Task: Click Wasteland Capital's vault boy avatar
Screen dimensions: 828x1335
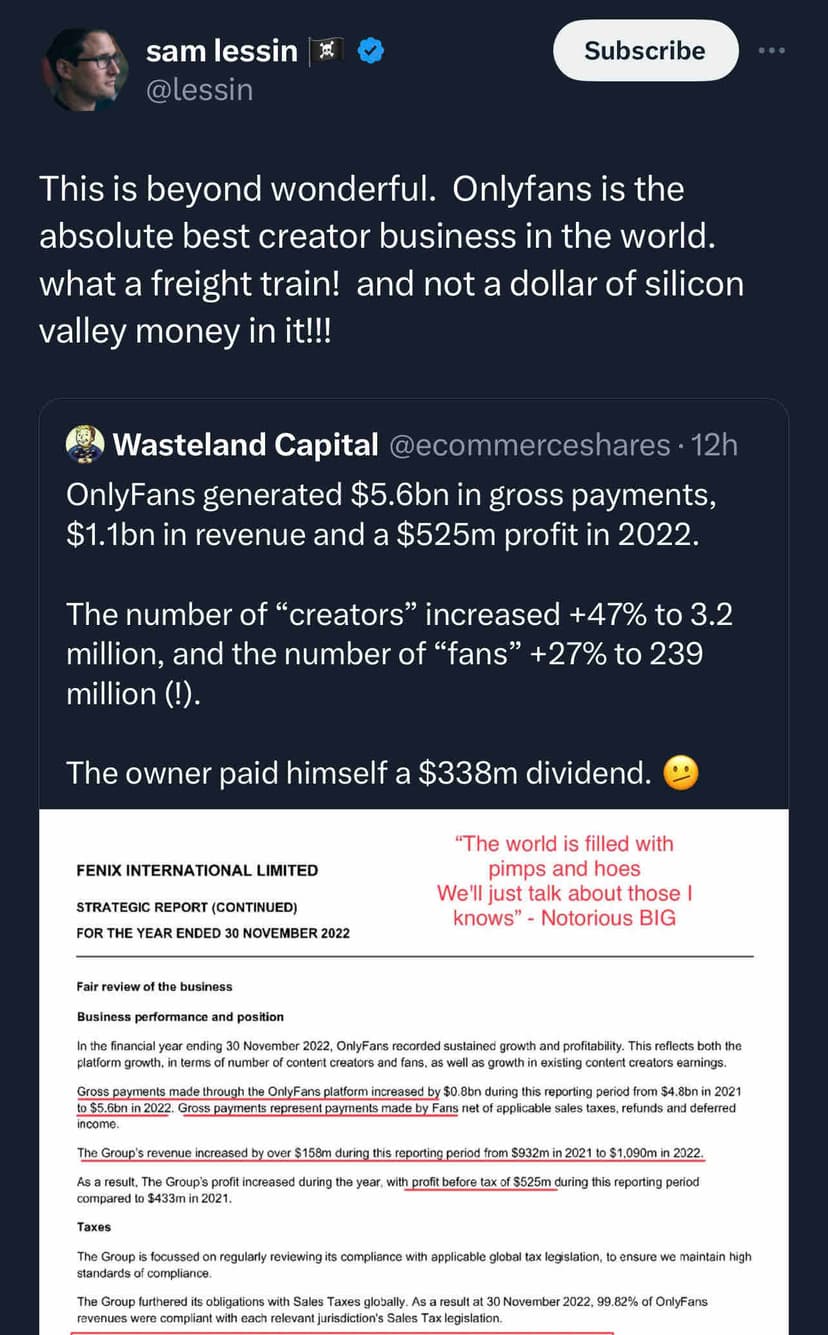Action: [86, 444]
